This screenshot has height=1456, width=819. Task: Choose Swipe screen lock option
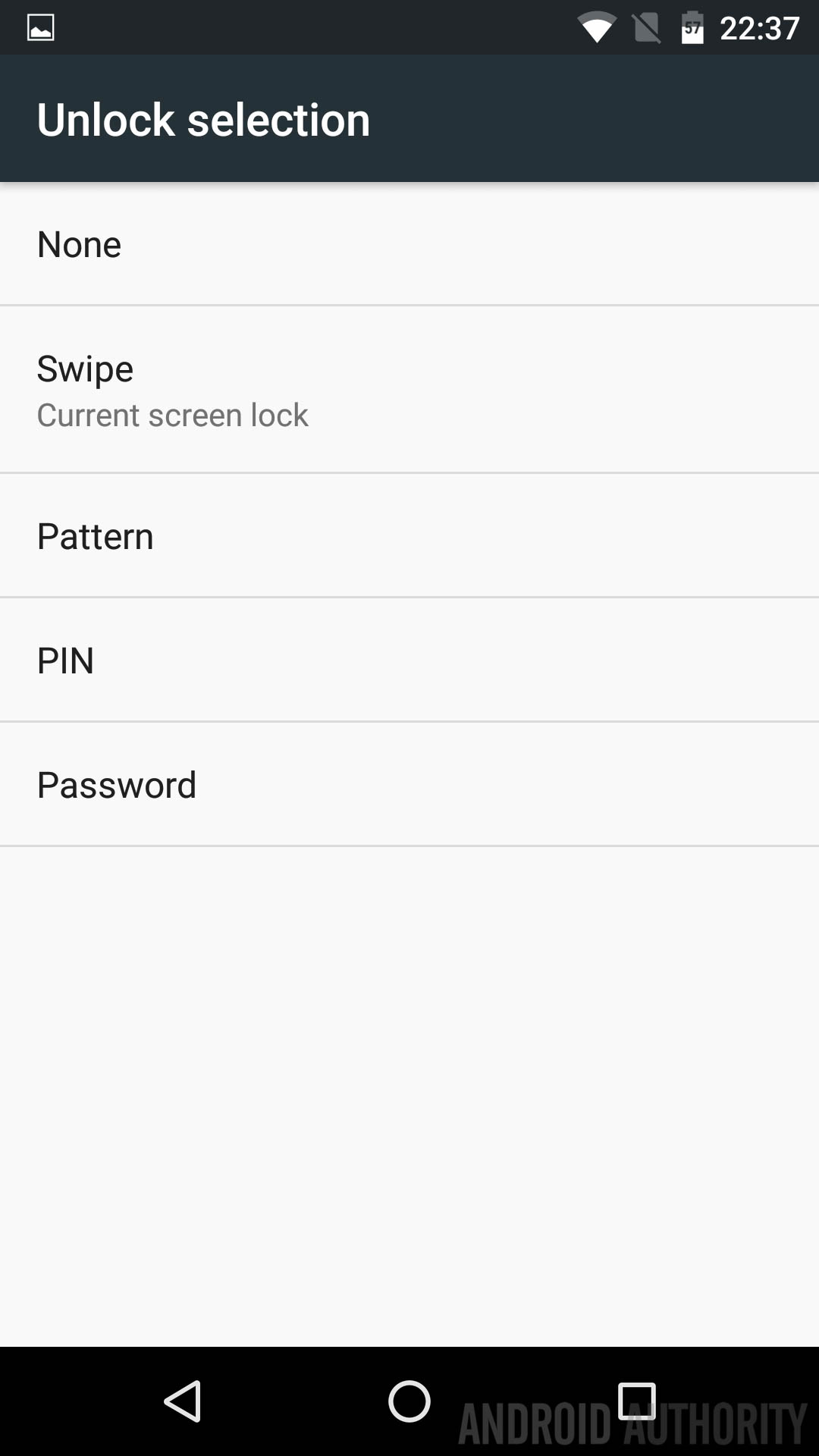pos(409,390)
